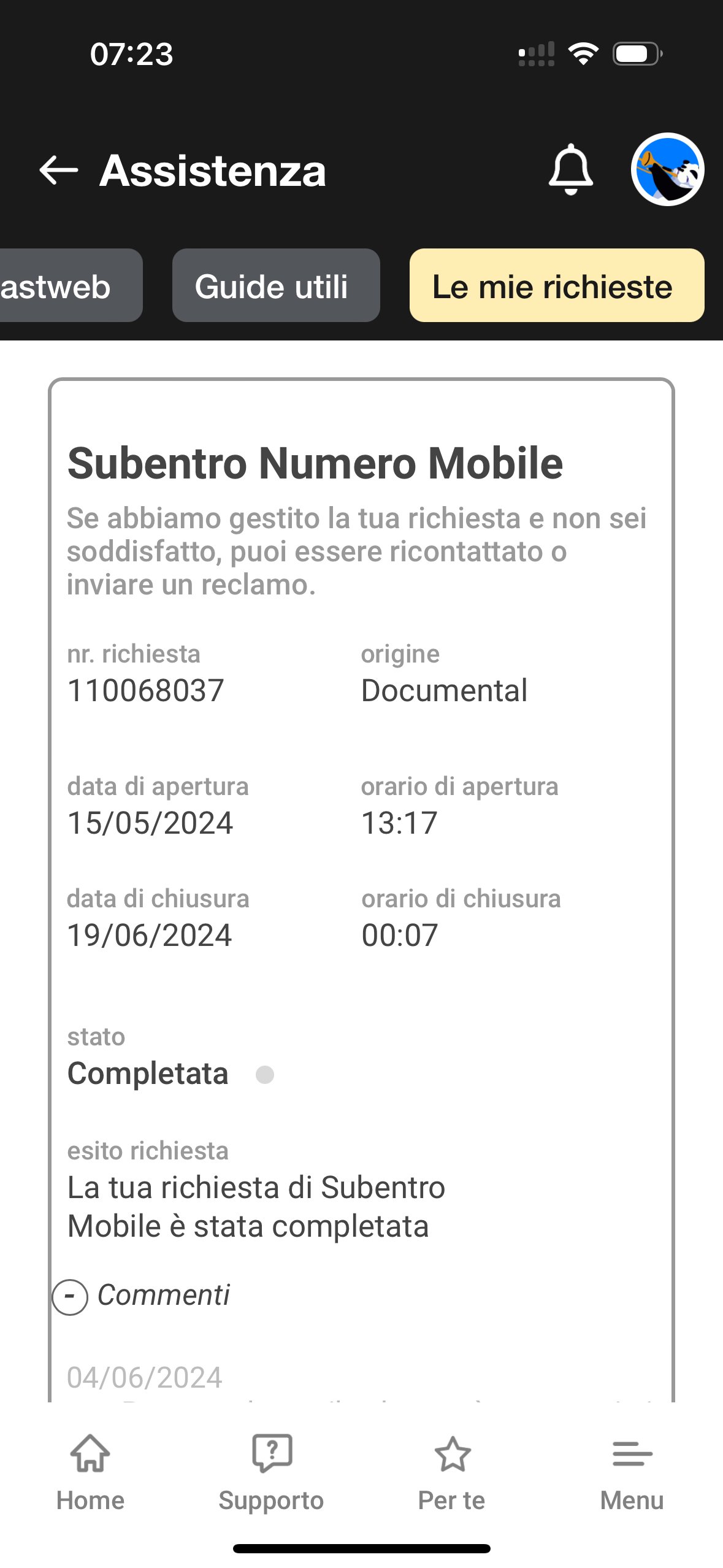Open the Menu tab
723x1568 pixels.
click(x=632, y=1472)
